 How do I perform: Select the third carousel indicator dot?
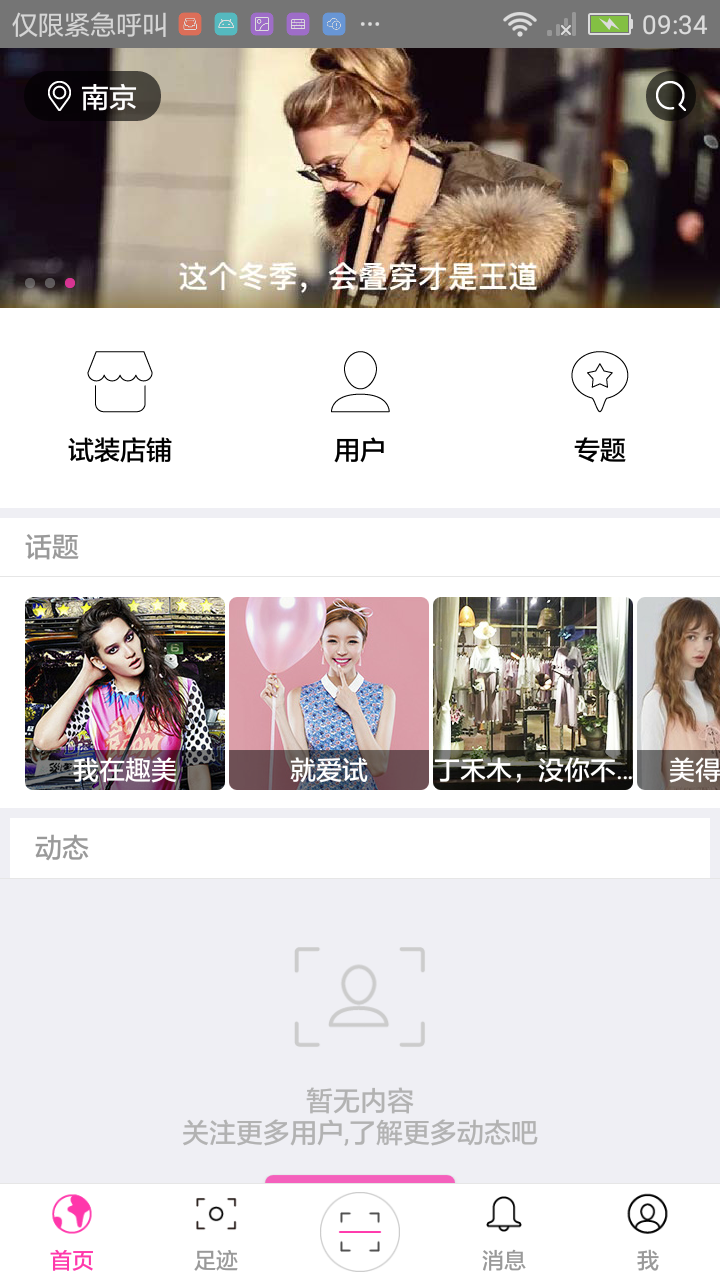pos(70,283)
